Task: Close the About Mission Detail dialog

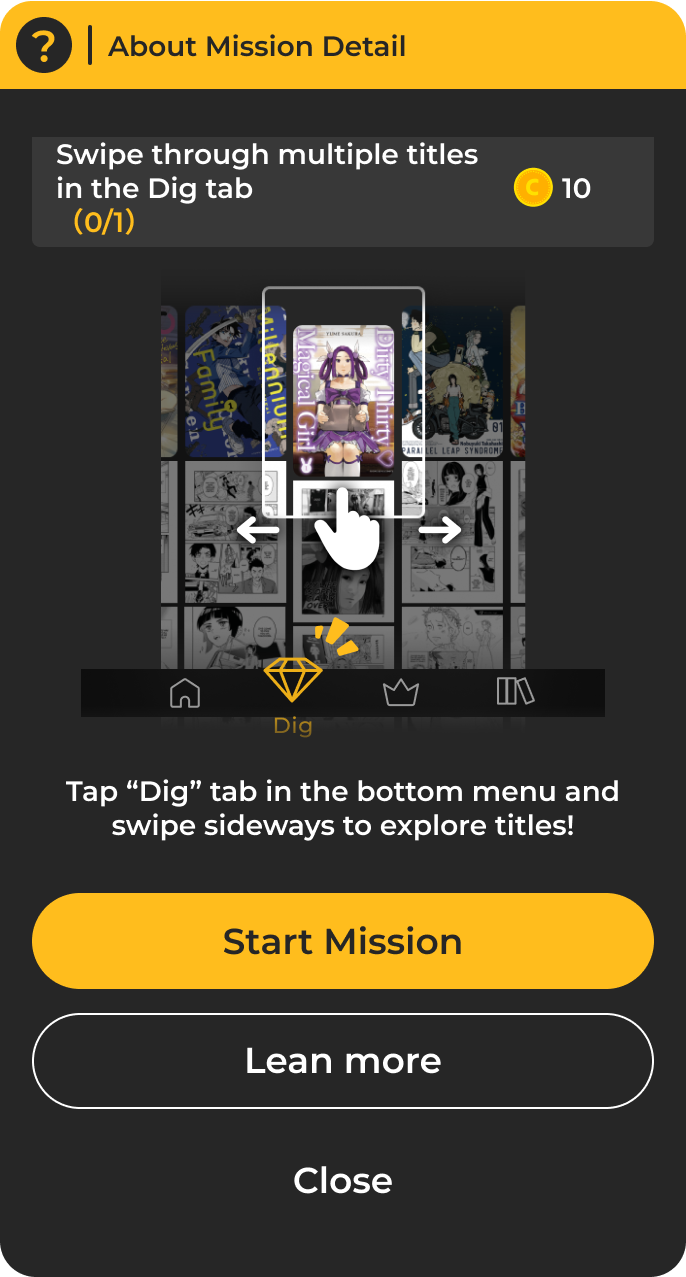Action: pos(342,1180)
